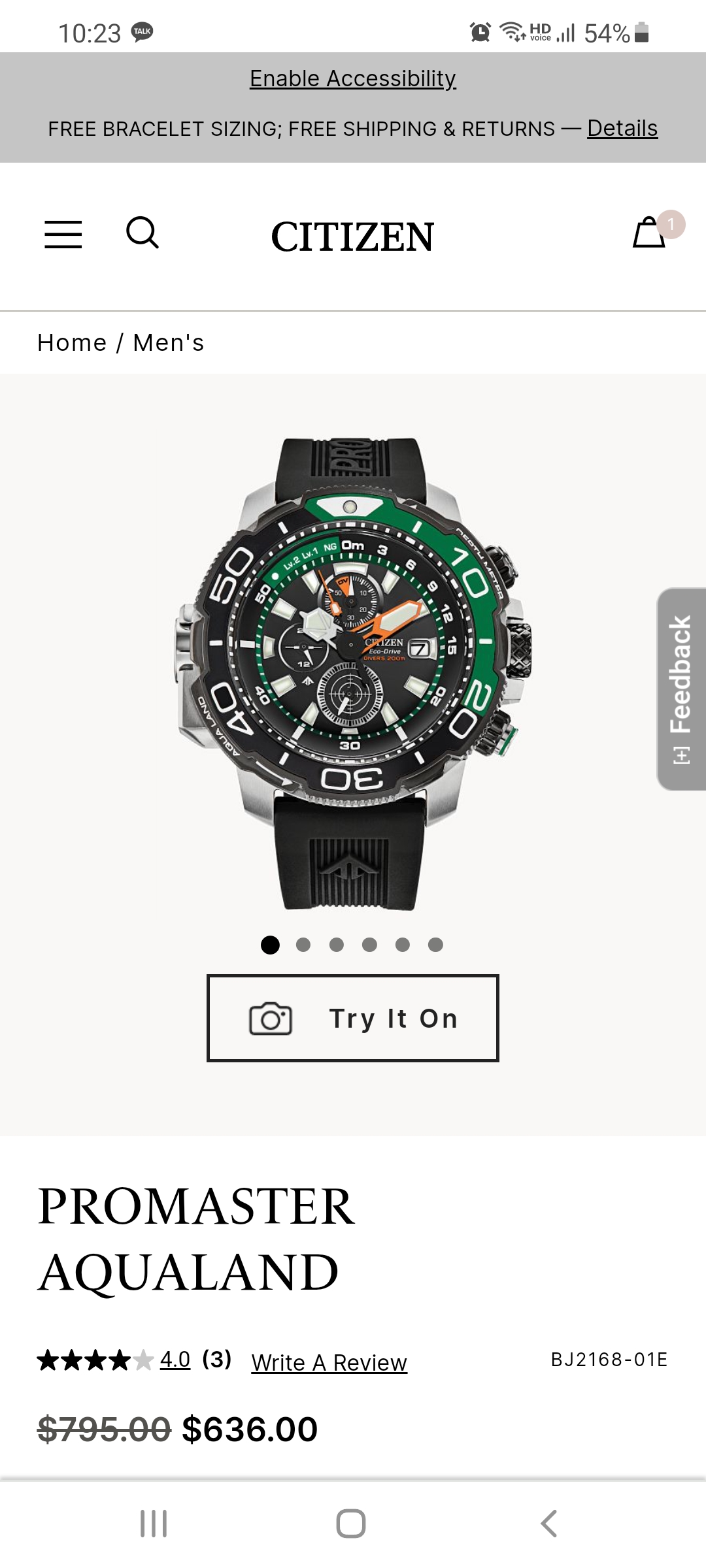Open the free shipping Details link
The width and height of the screenshot is (706, 1568).
(x=622, y=128)
